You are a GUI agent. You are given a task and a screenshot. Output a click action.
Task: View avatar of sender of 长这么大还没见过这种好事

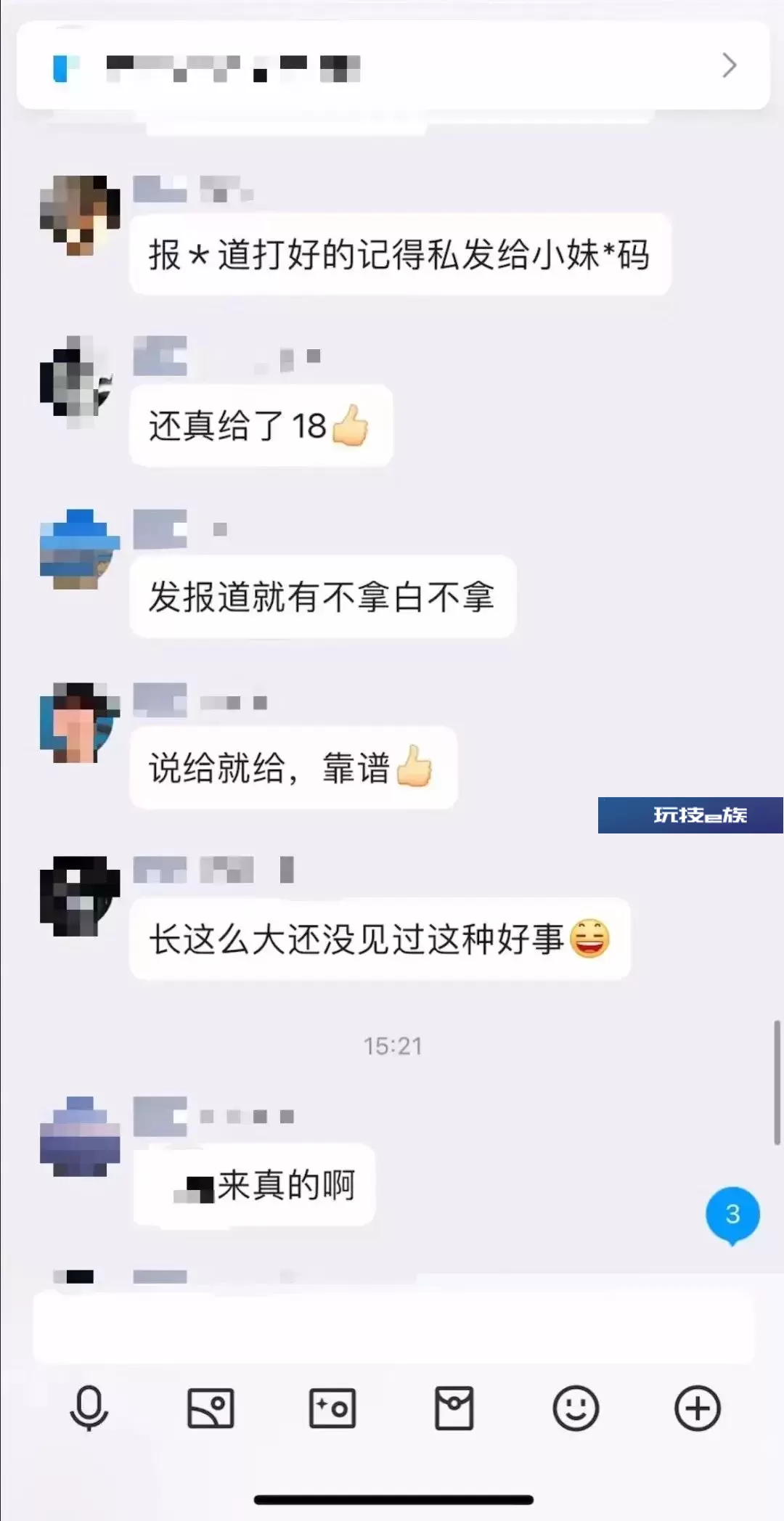(80, 896)
